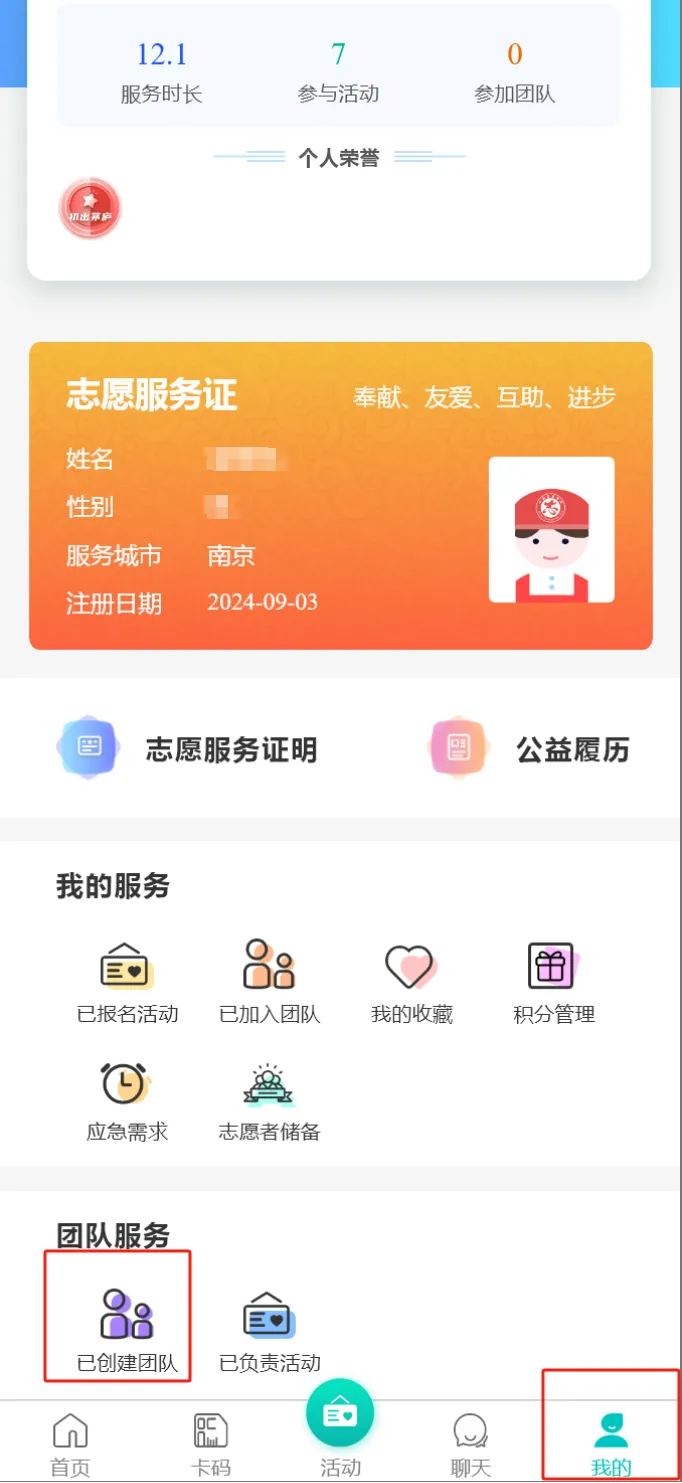Open 应急需求
682x1483 pixels.
127,1101
